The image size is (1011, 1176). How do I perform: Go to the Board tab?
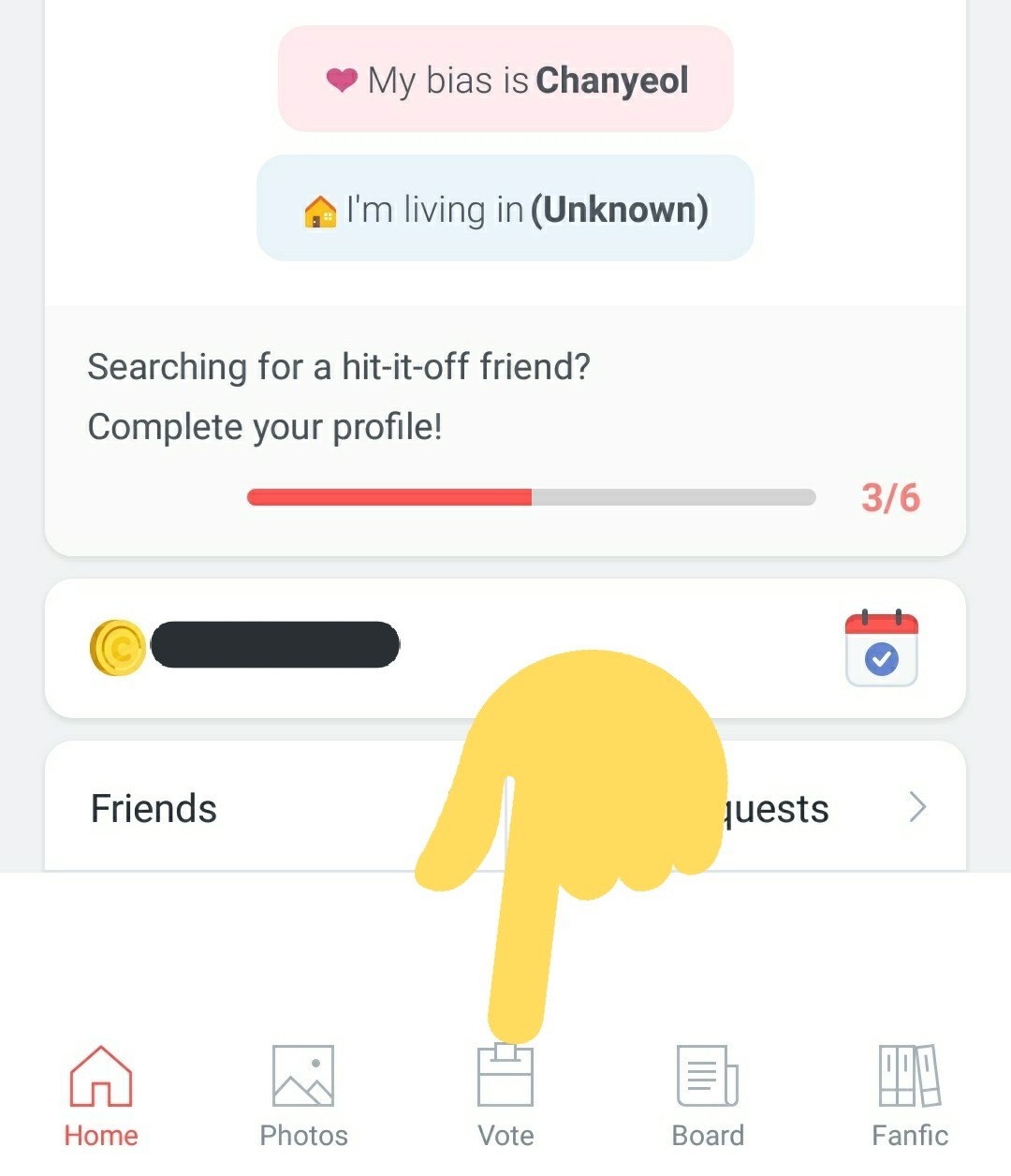tap(708, 1097)
